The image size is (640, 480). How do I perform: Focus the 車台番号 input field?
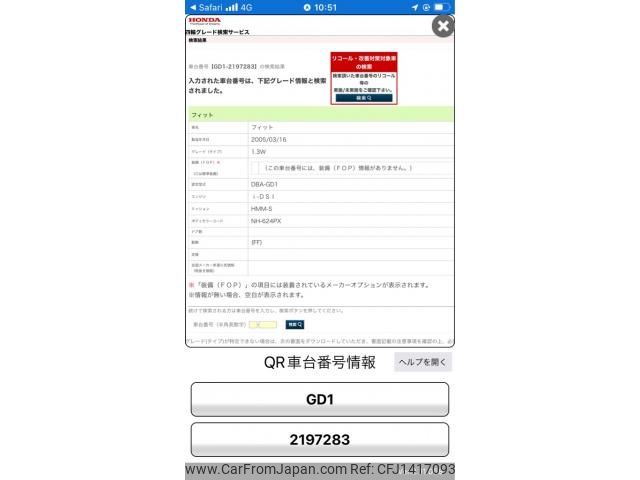click(262, 325)
